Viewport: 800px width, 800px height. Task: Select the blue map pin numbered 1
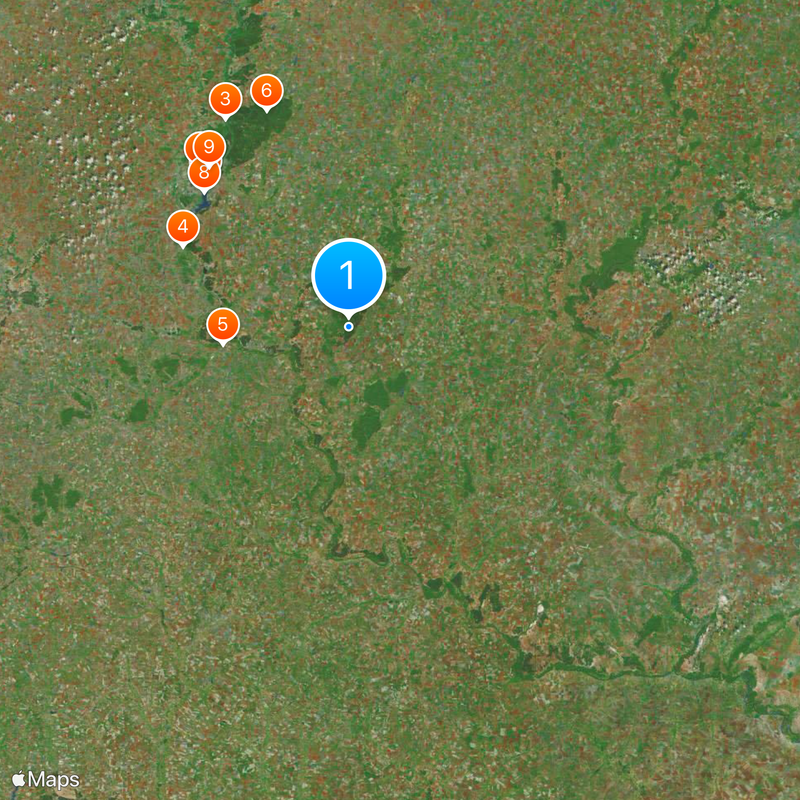pos(348,275)
